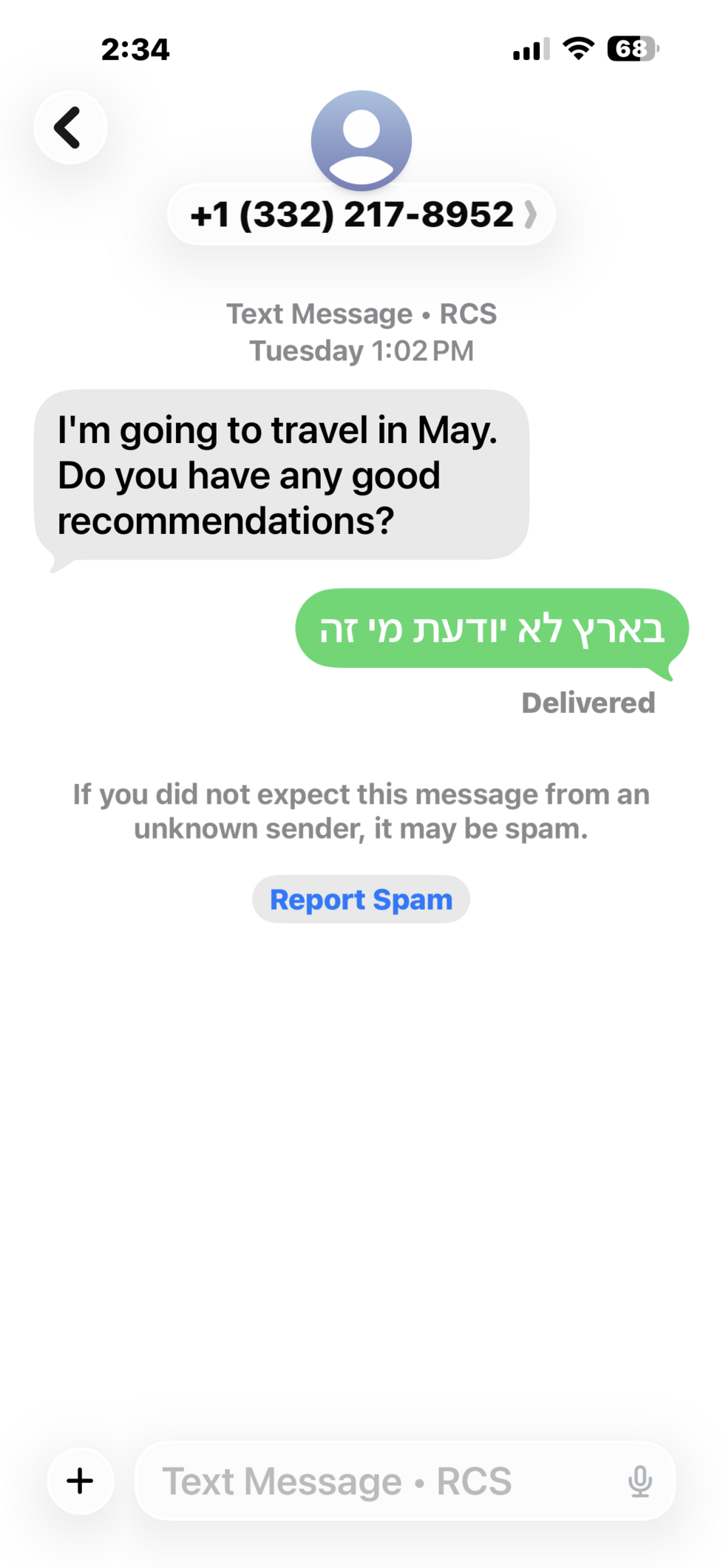723x1568 pixels.
Task: Start dictation with the microphone icon
Action: [639, 1481]
